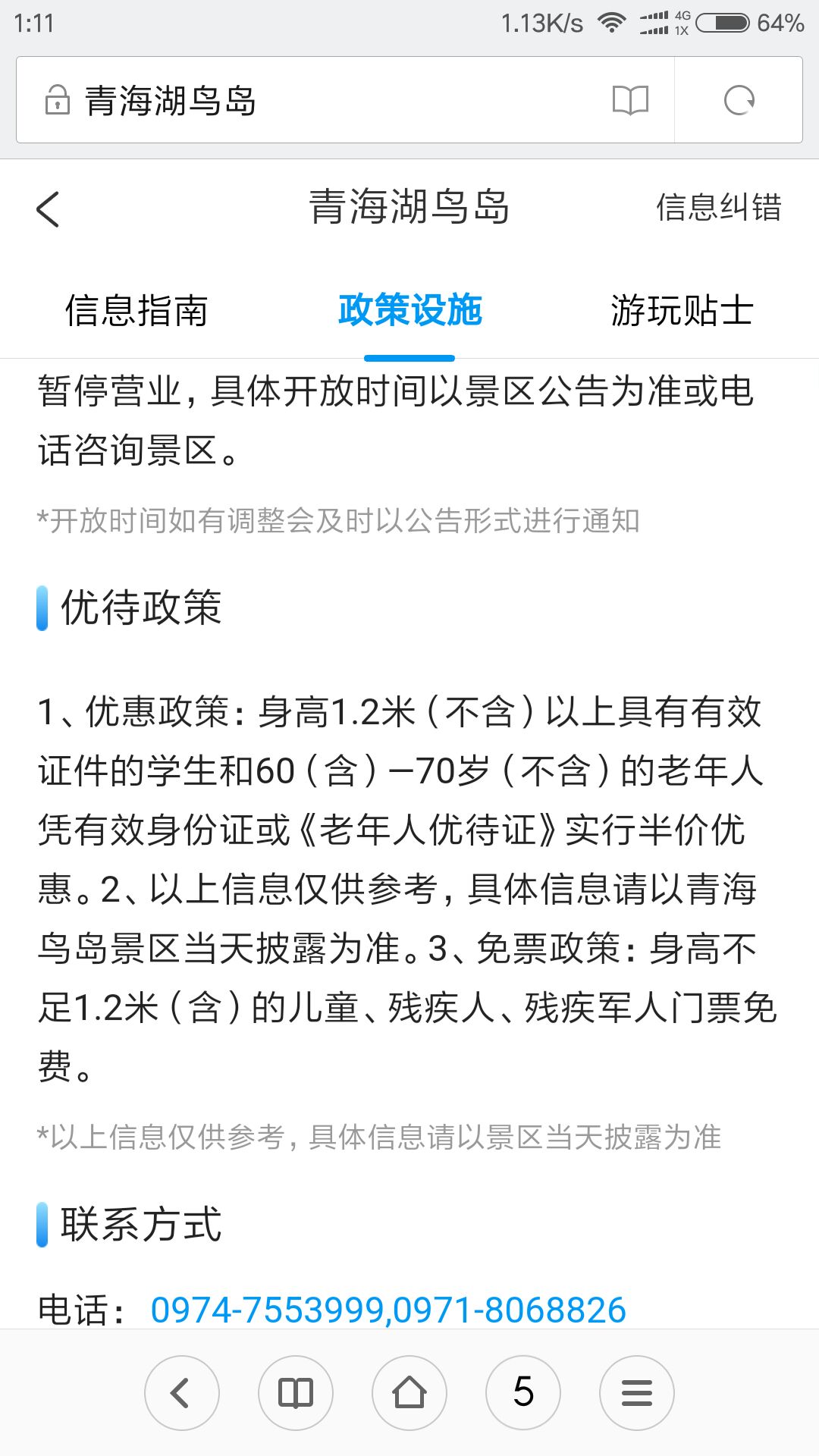Viewport: 819px width, 1456px height.
Task: Call the phone number 0974-7553999
Action: (269, 1310)
